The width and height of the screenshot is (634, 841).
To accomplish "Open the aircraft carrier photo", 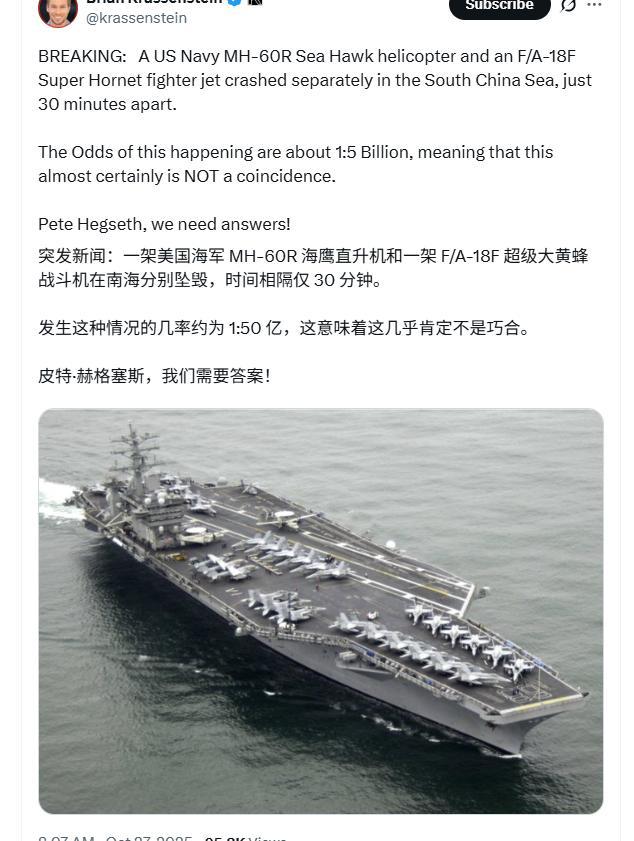I will coord(320,610).
